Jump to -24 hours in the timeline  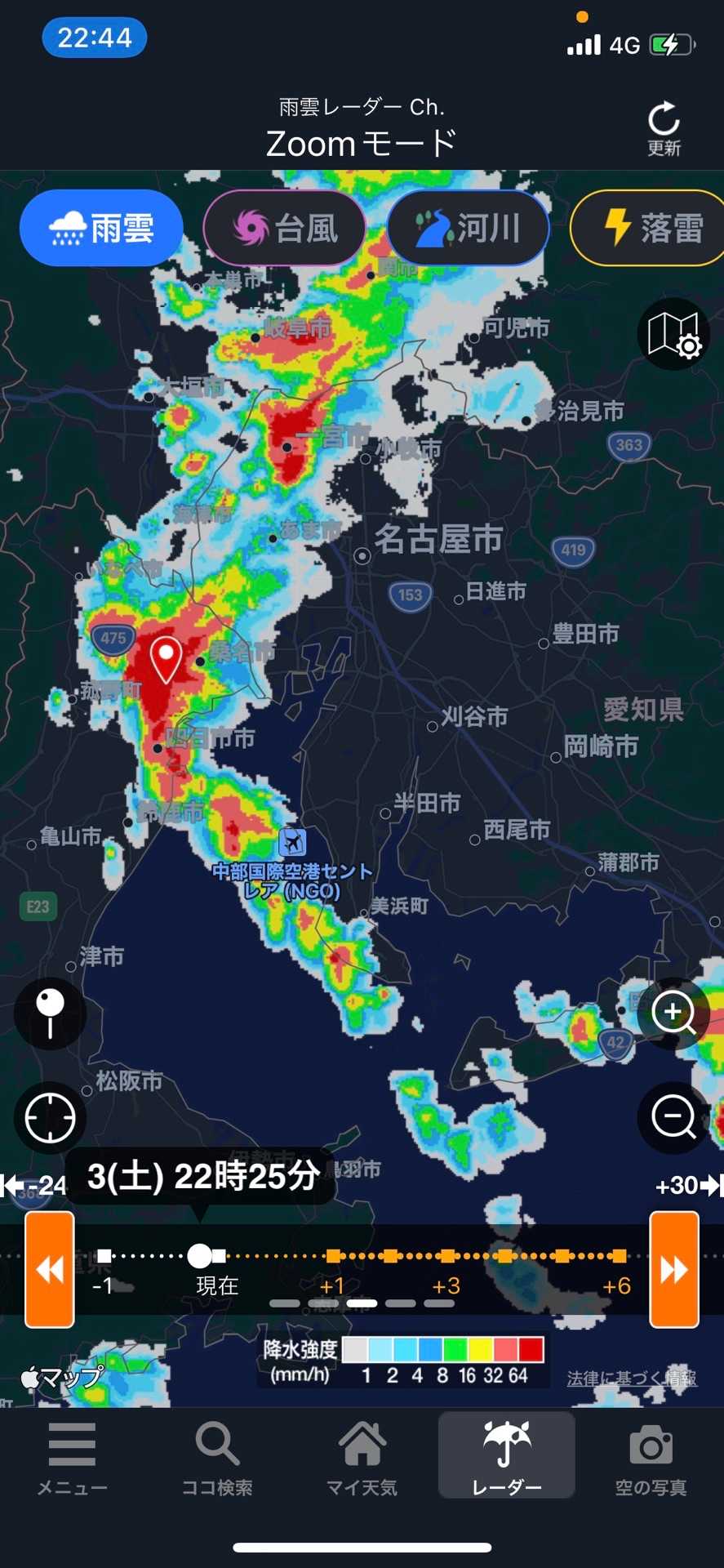(34, 1185)
